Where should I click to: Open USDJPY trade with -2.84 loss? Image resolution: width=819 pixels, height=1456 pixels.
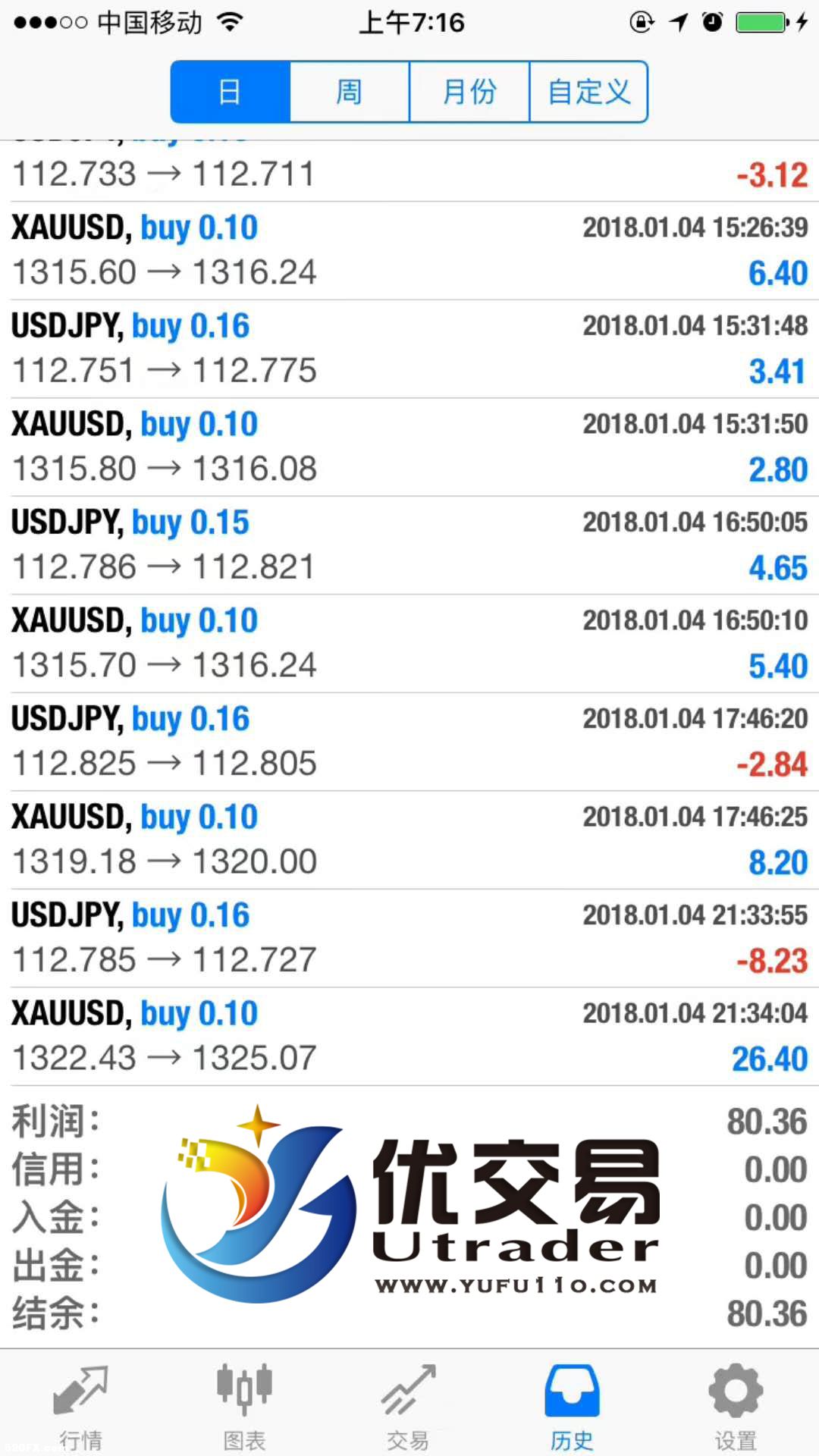pyautogui.click(x=409, y=742)
